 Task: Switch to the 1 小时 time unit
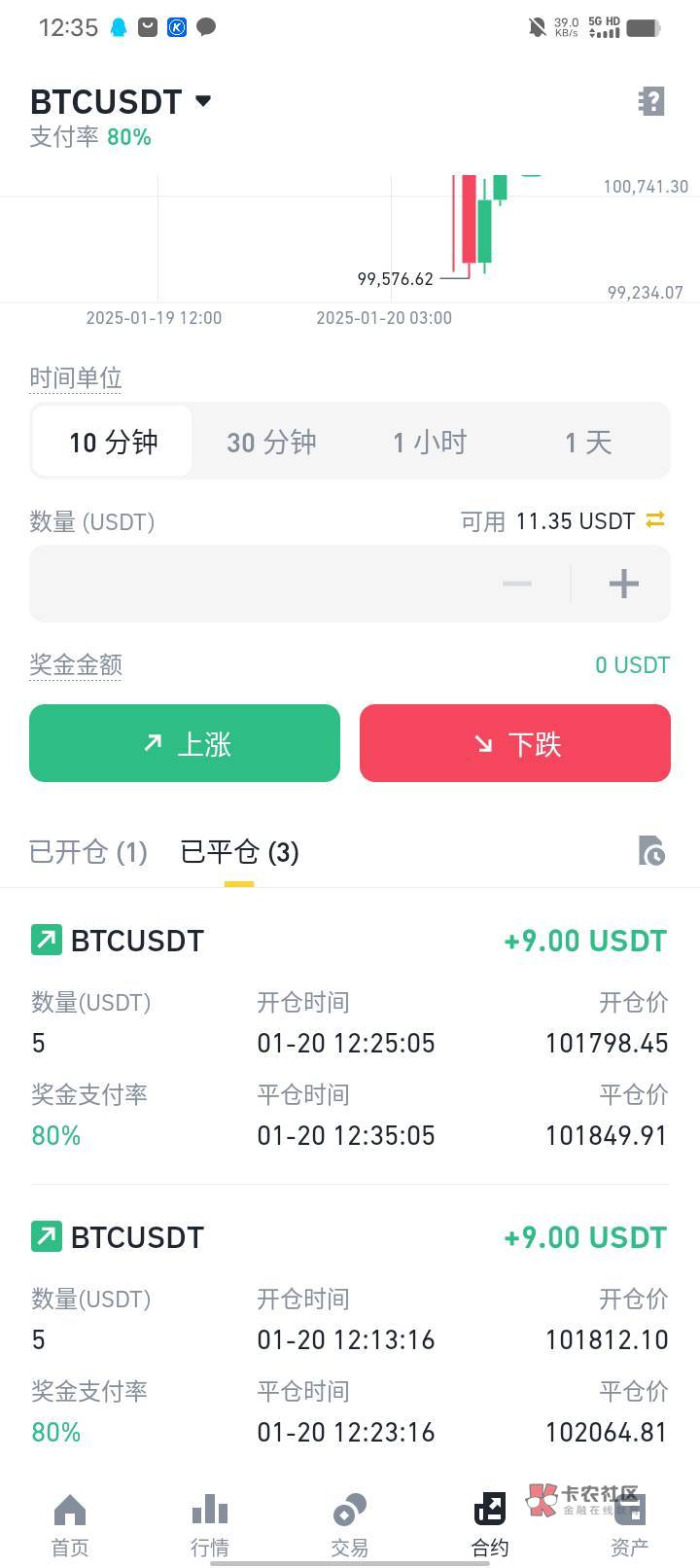pos(429,441)
